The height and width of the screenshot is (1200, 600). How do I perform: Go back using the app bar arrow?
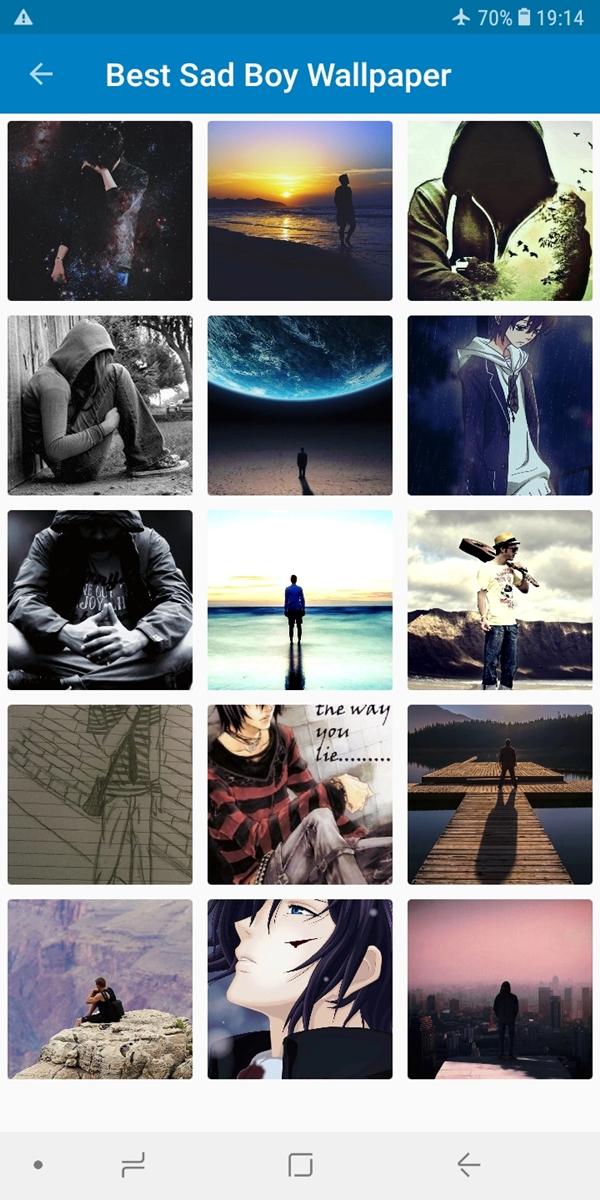pyautogui.click(x=41, y=74)
